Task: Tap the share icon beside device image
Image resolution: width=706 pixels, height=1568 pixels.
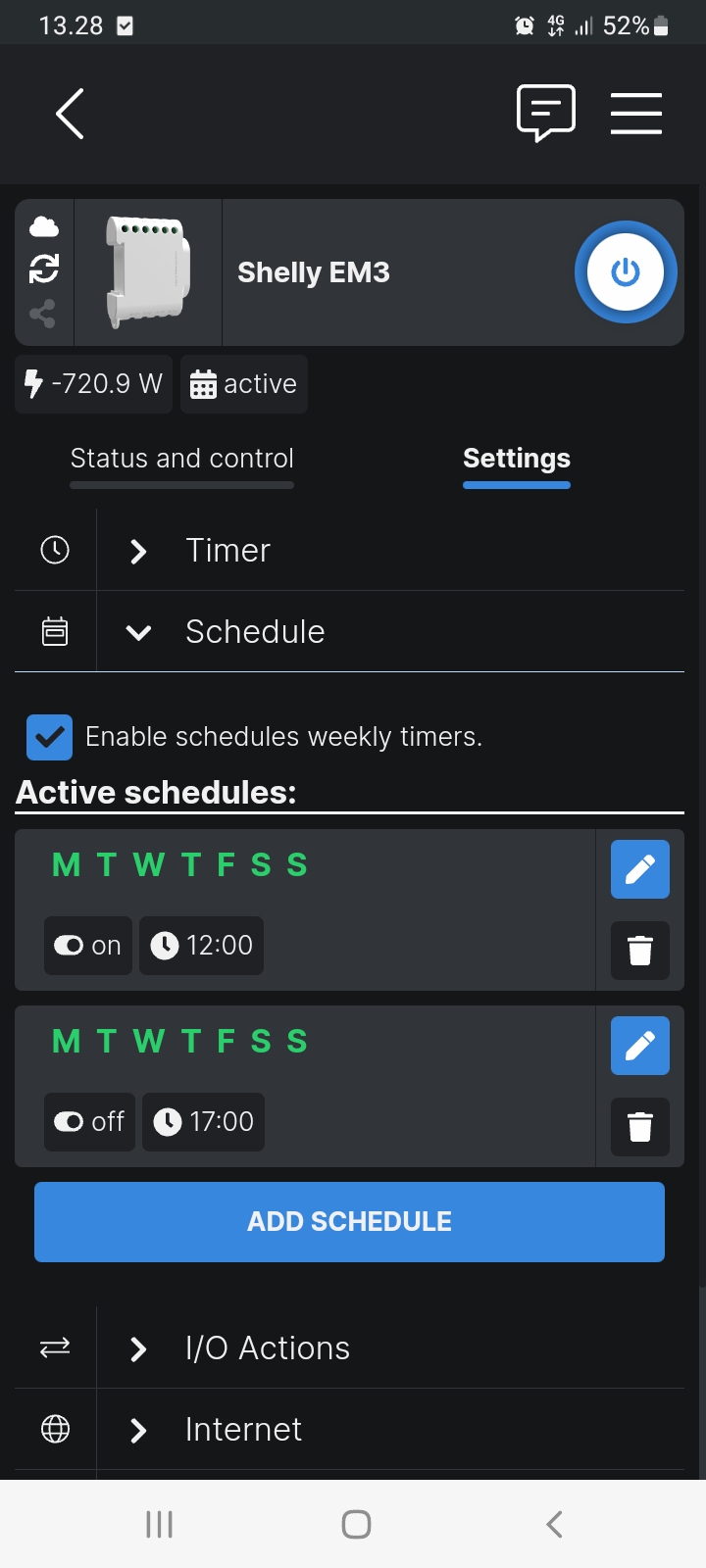Action: coord(42,315)
